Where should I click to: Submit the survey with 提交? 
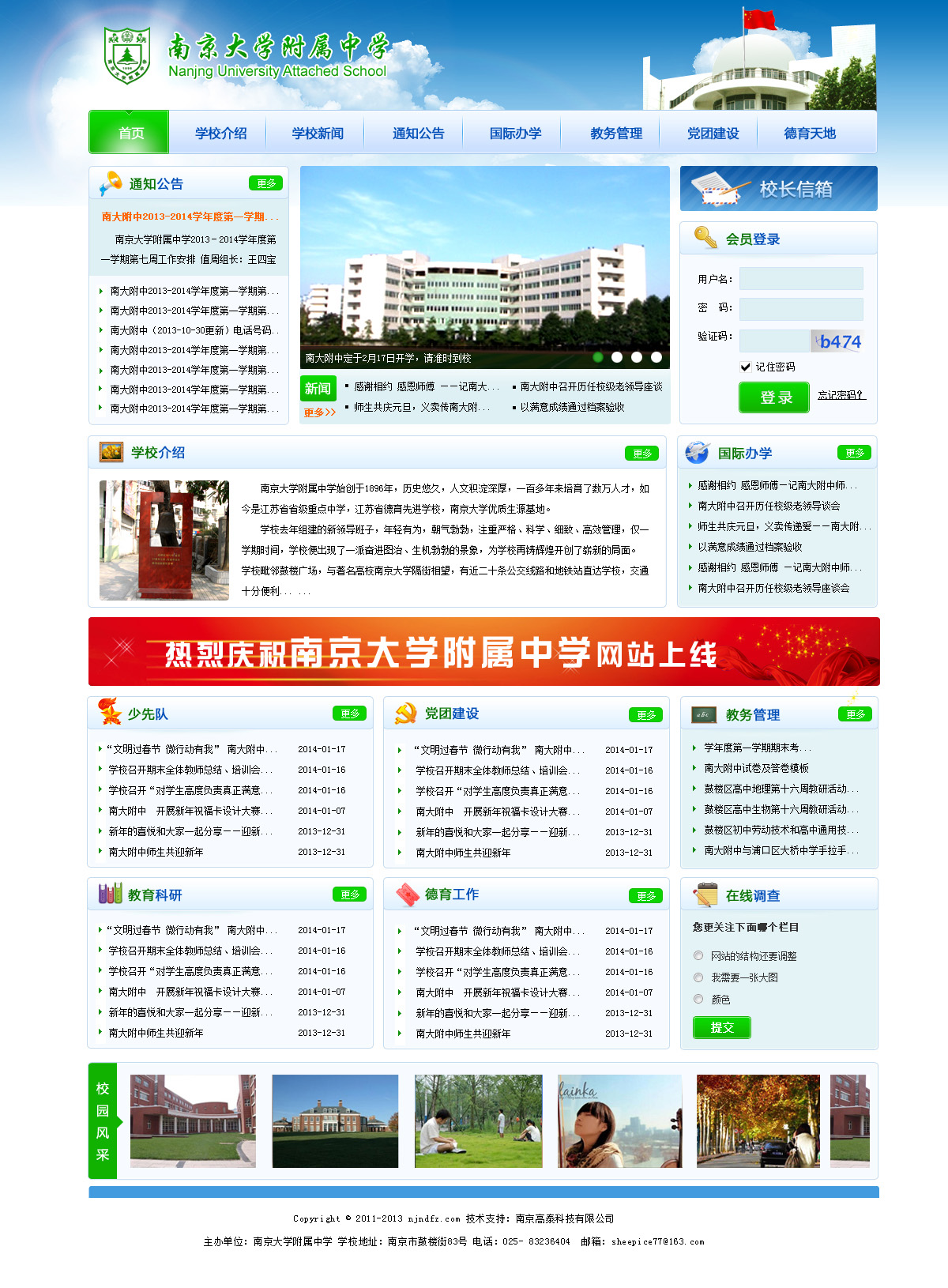[721, 1027]
